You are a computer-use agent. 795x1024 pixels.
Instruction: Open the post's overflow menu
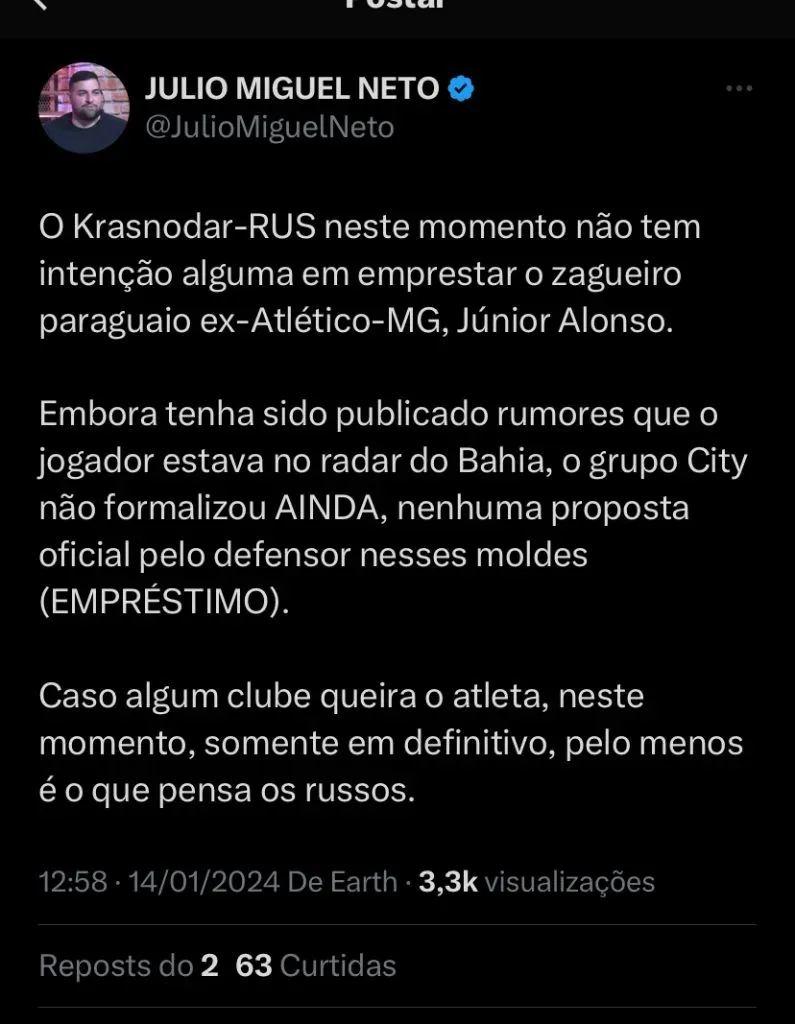coord(738,90)
